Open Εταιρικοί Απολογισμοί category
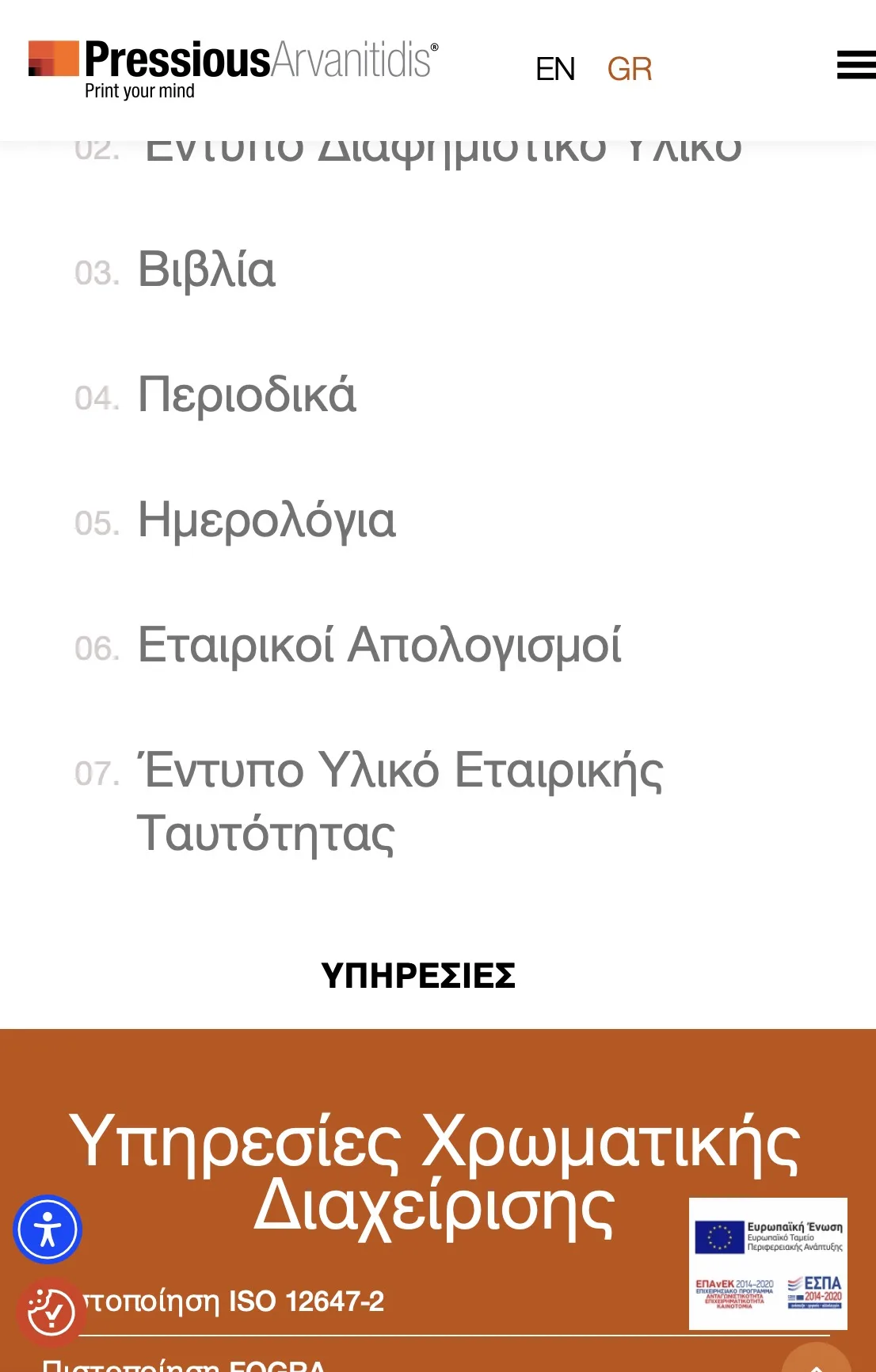 tap(379, 646)
